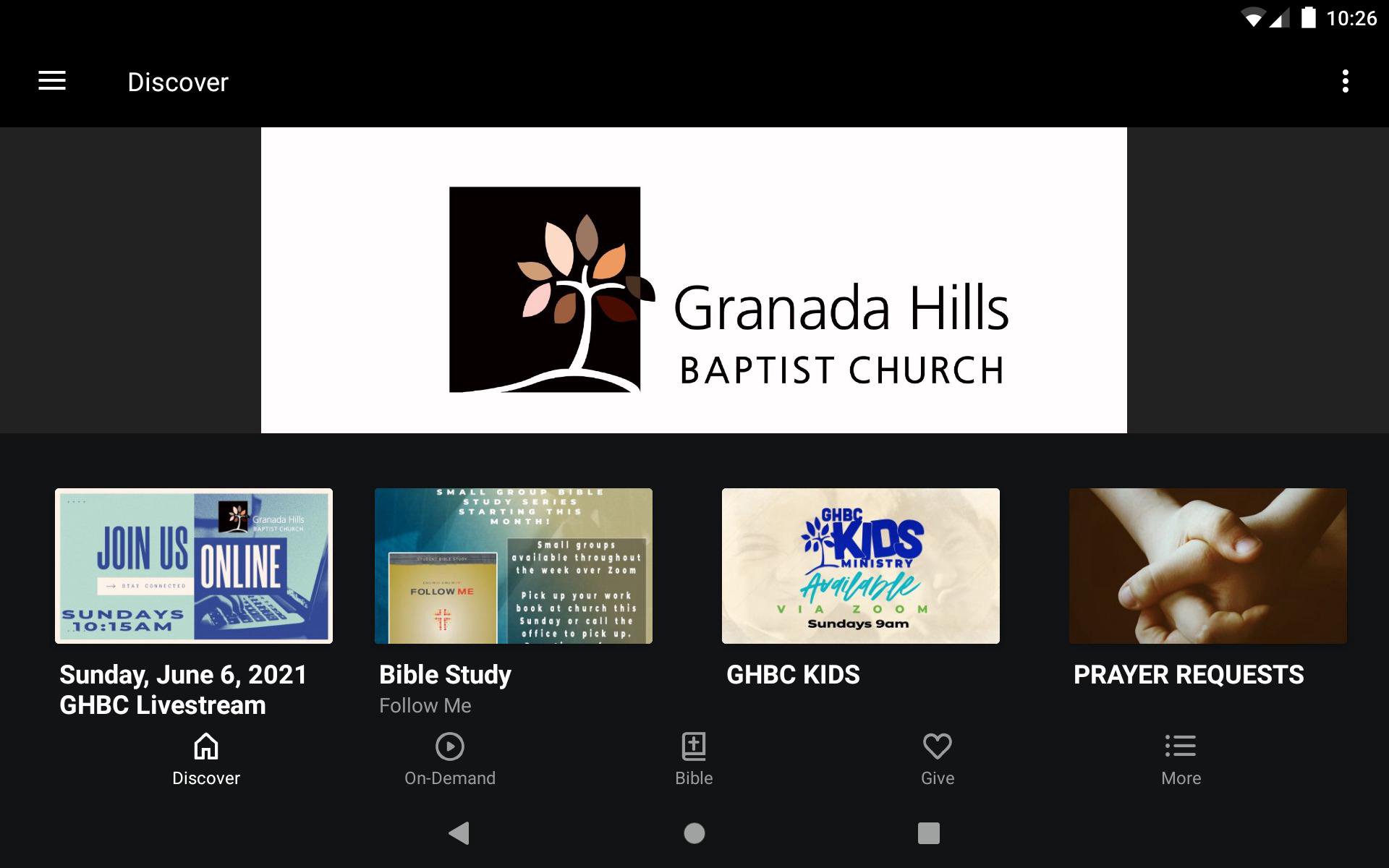
Task: Go back using the system back button
Action: [x=459, y=833]
